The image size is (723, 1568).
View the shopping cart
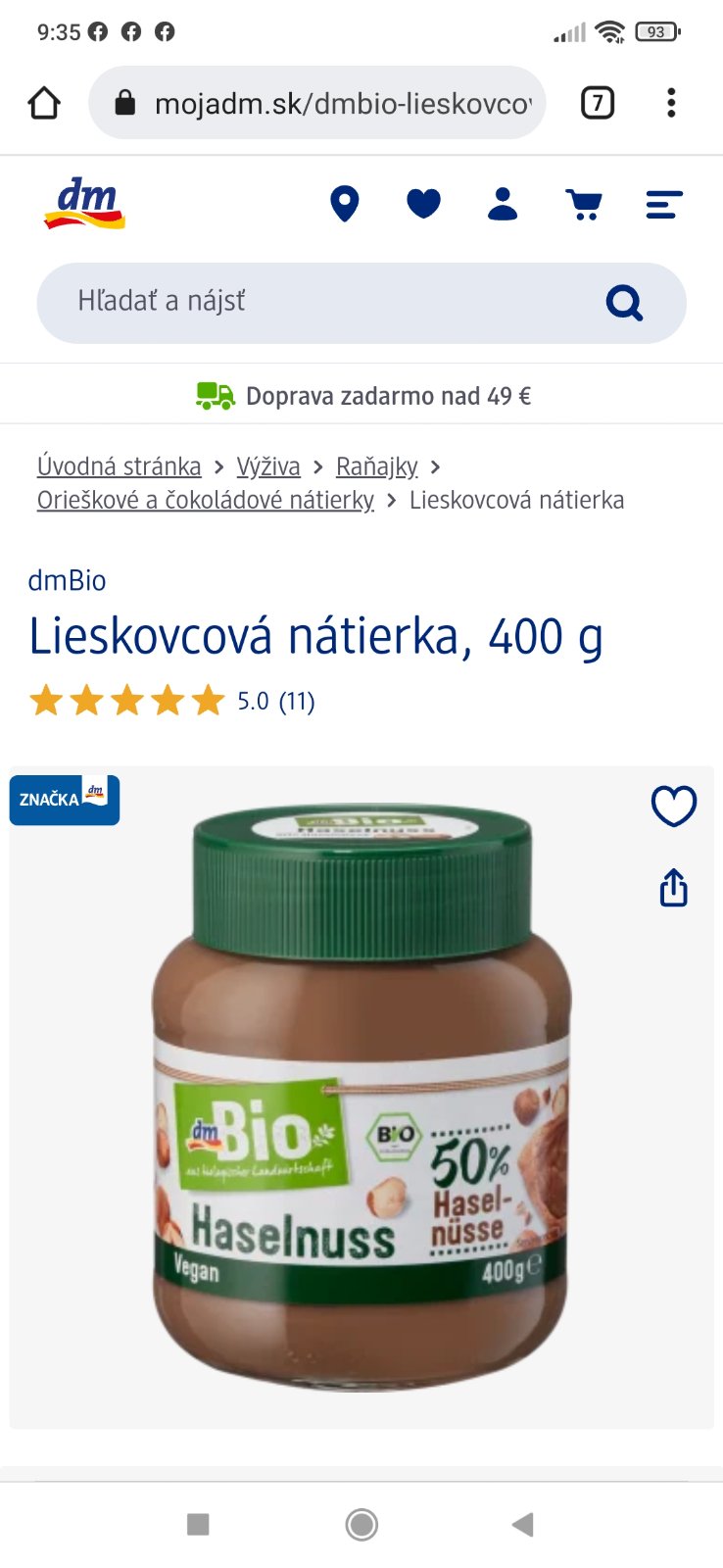pos(584,205)
